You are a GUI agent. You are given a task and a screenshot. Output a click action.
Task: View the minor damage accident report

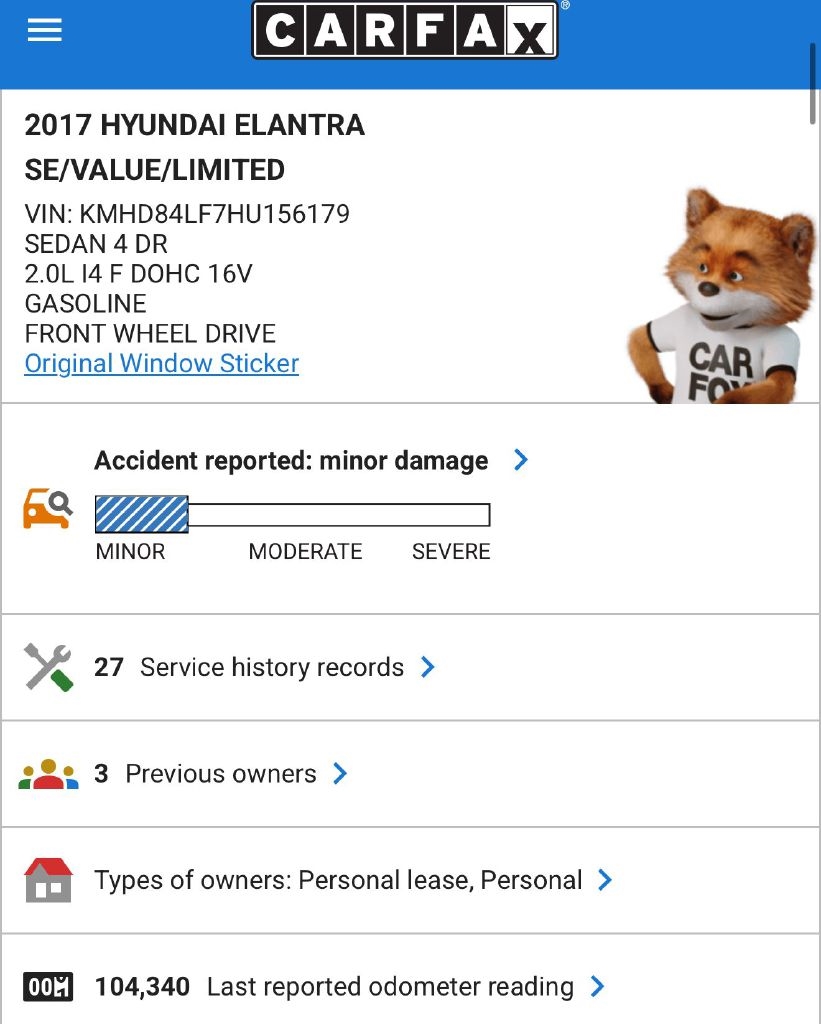pyautogui.click(x=310, y=461)
